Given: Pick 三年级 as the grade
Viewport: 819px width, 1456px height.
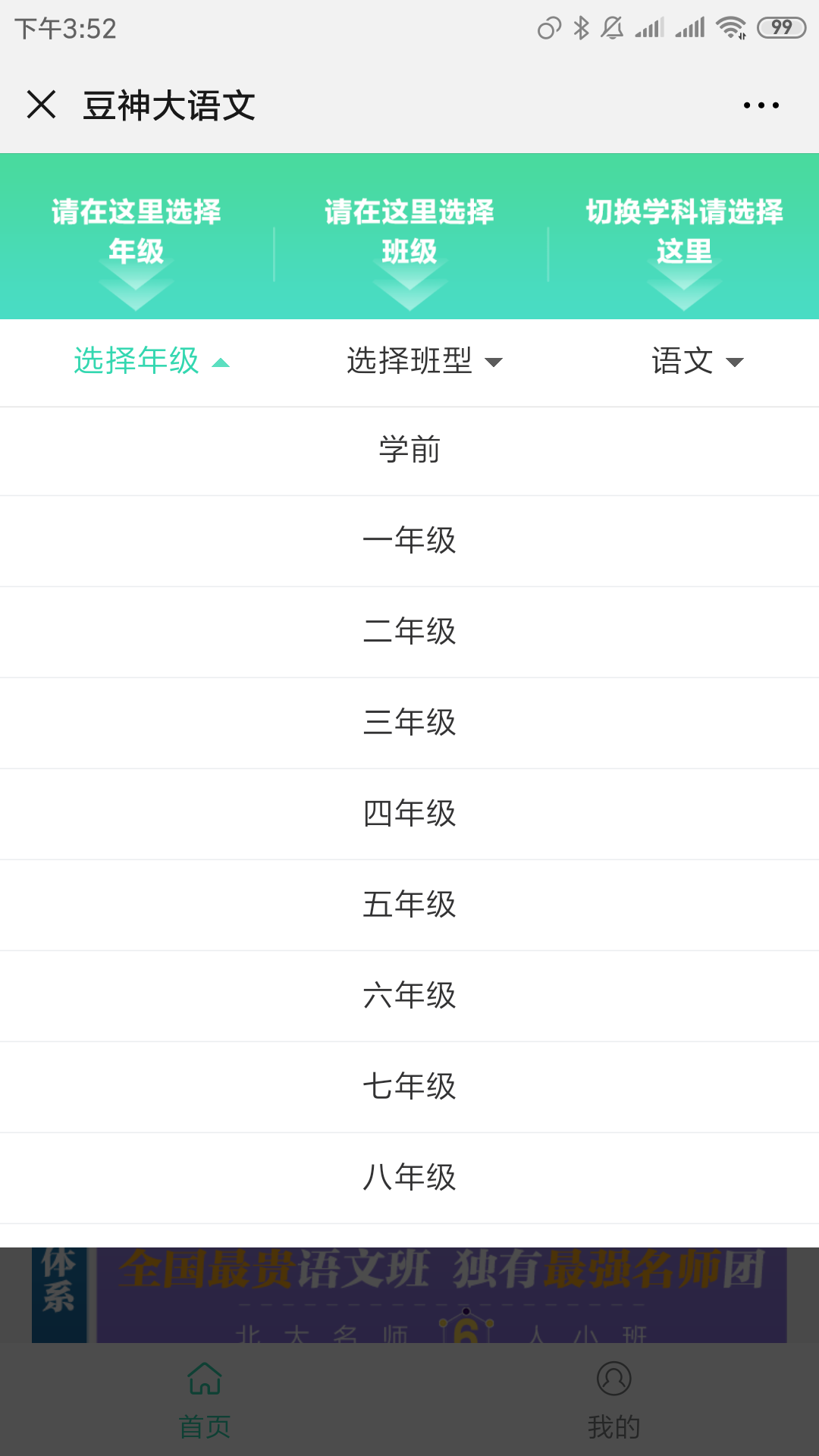Looking at the screenshot, I should [x=409, y=723].
